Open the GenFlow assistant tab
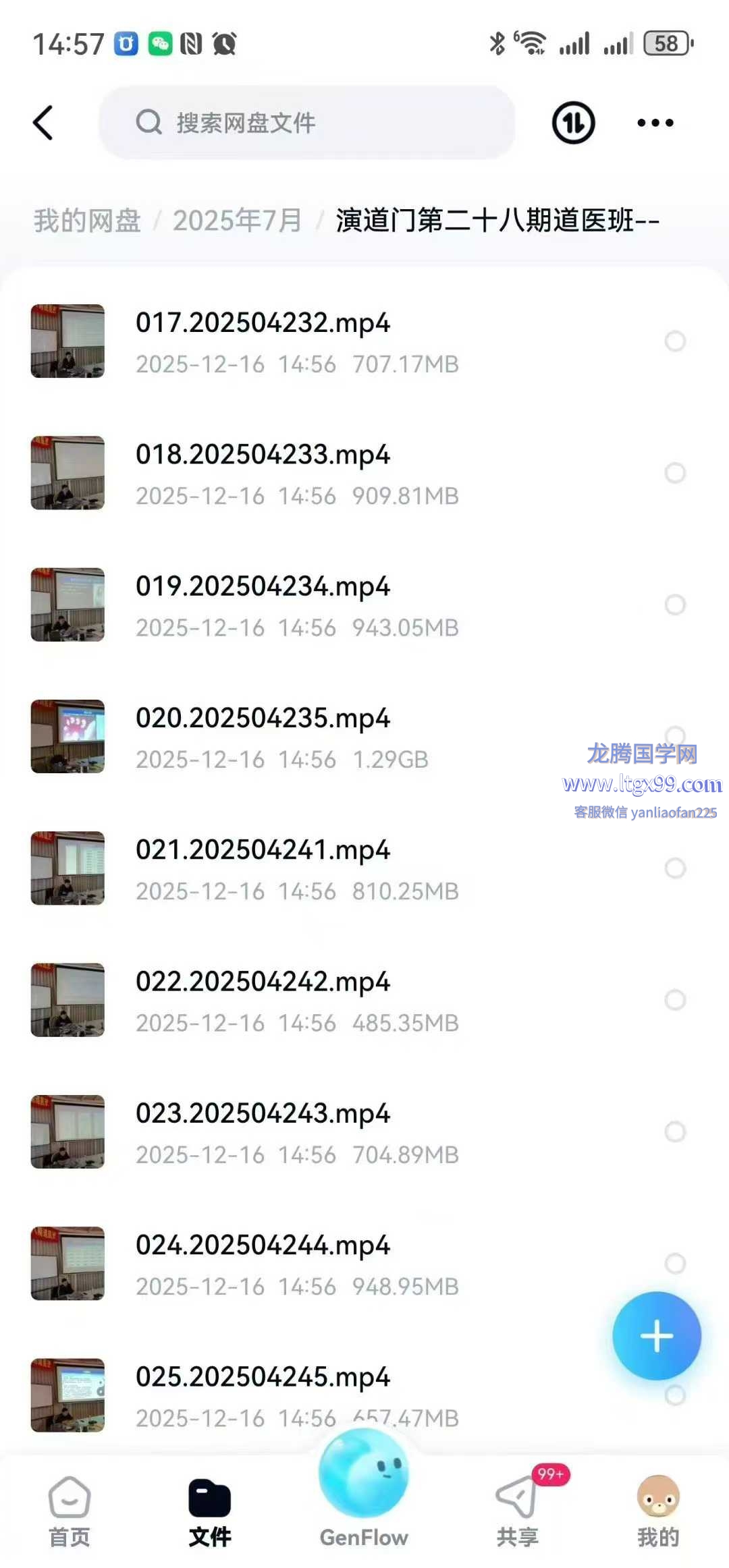Screen dimensions: 729x1568 coord(364,1491)
